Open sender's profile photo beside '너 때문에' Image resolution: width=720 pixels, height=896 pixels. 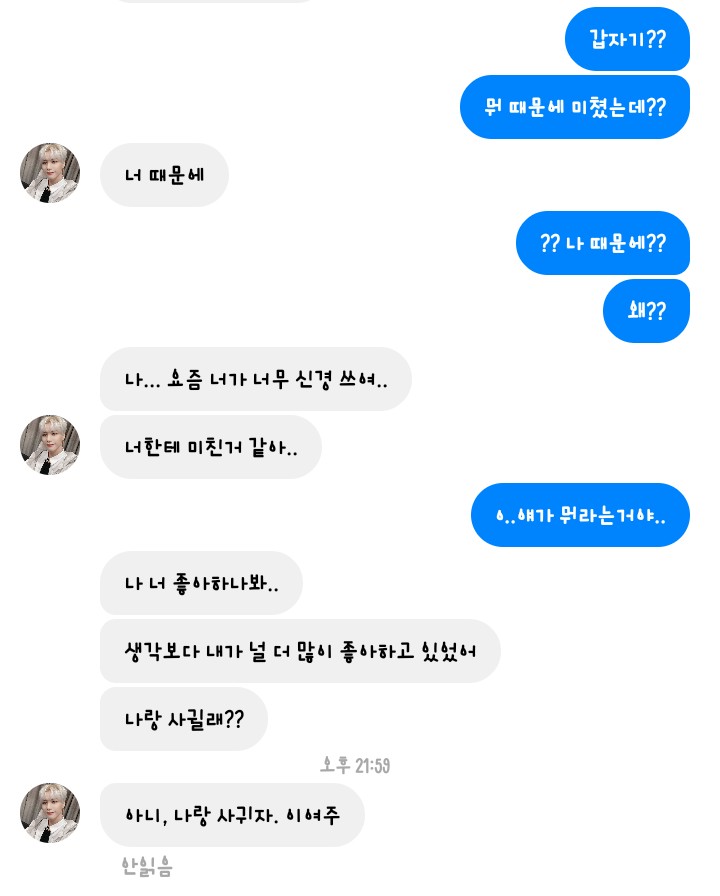tap(50, 173)
